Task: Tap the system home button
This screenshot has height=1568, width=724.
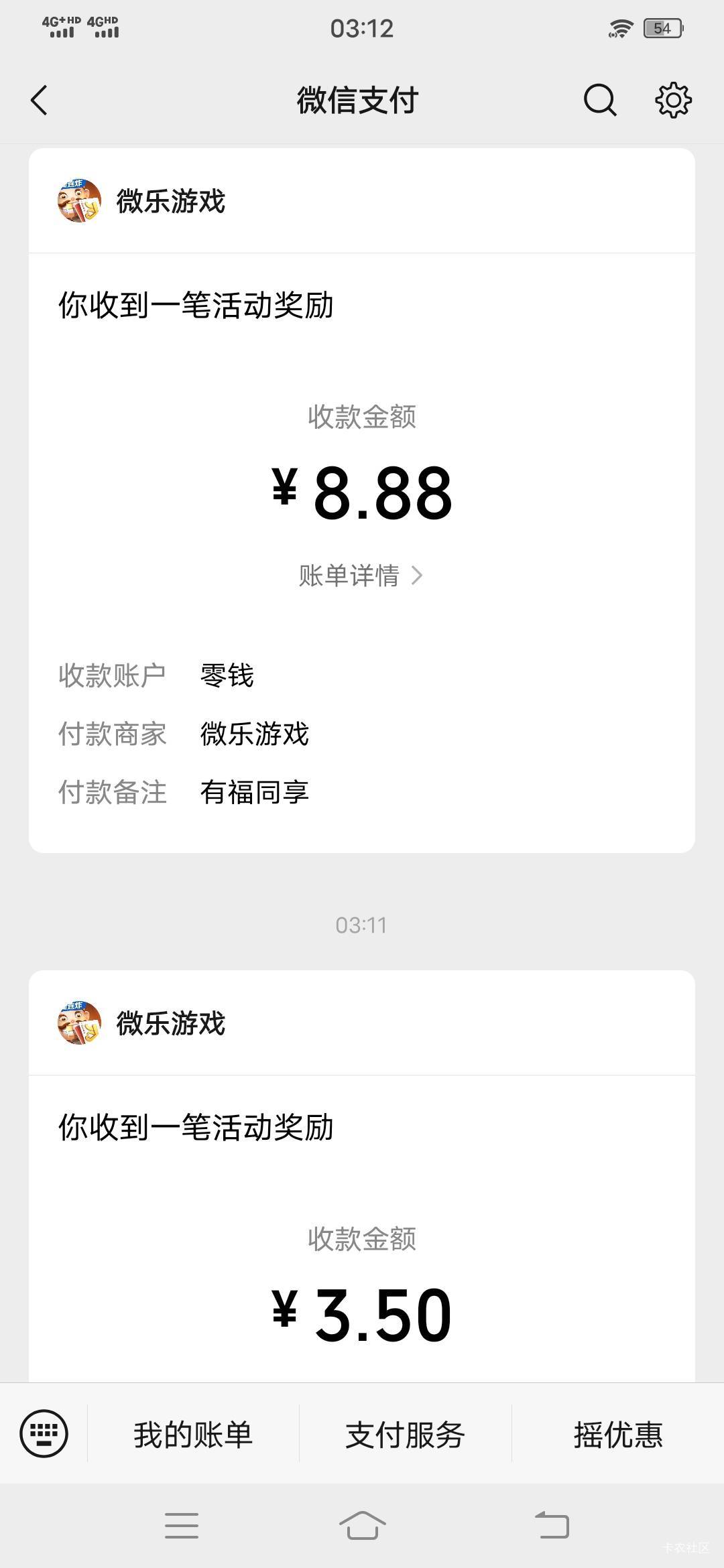Action: pyautogui.click(x=362, y=1525)
